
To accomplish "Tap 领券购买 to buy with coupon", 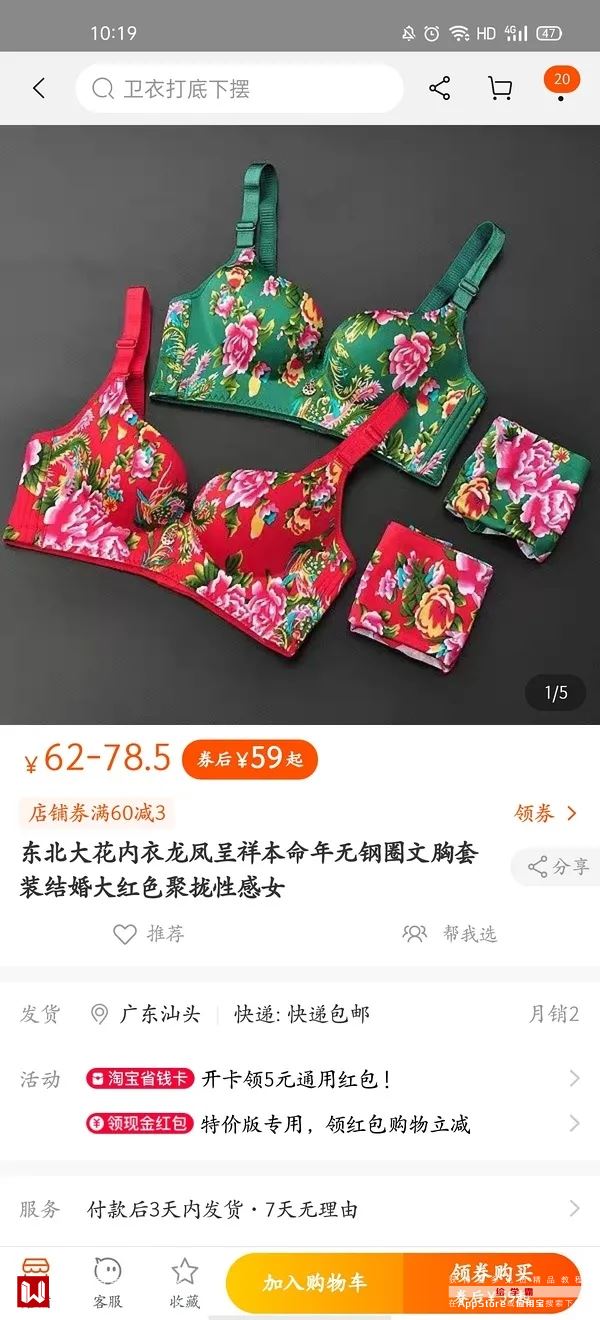I will (491, 1283).
